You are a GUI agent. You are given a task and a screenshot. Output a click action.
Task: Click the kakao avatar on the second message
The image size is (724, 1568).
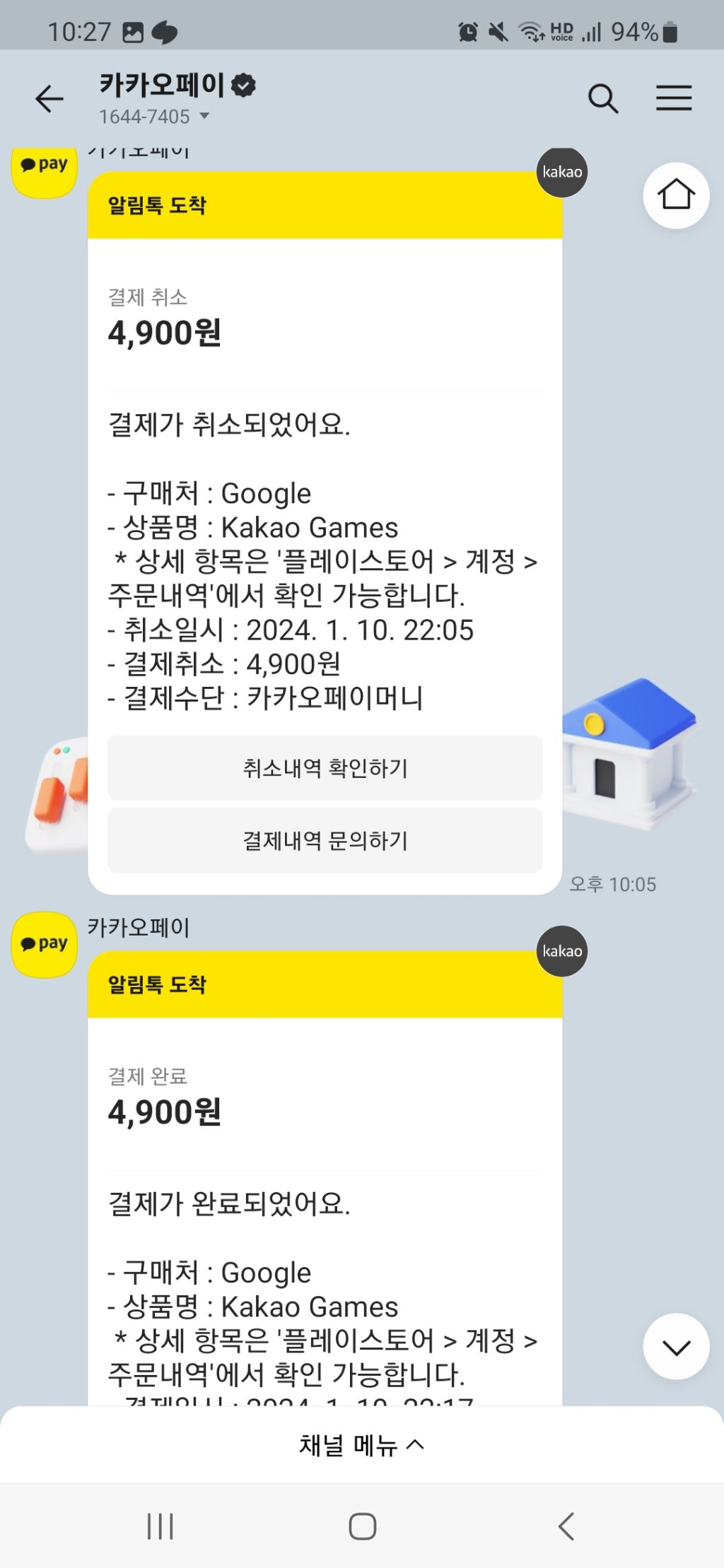tap(561, 950)
